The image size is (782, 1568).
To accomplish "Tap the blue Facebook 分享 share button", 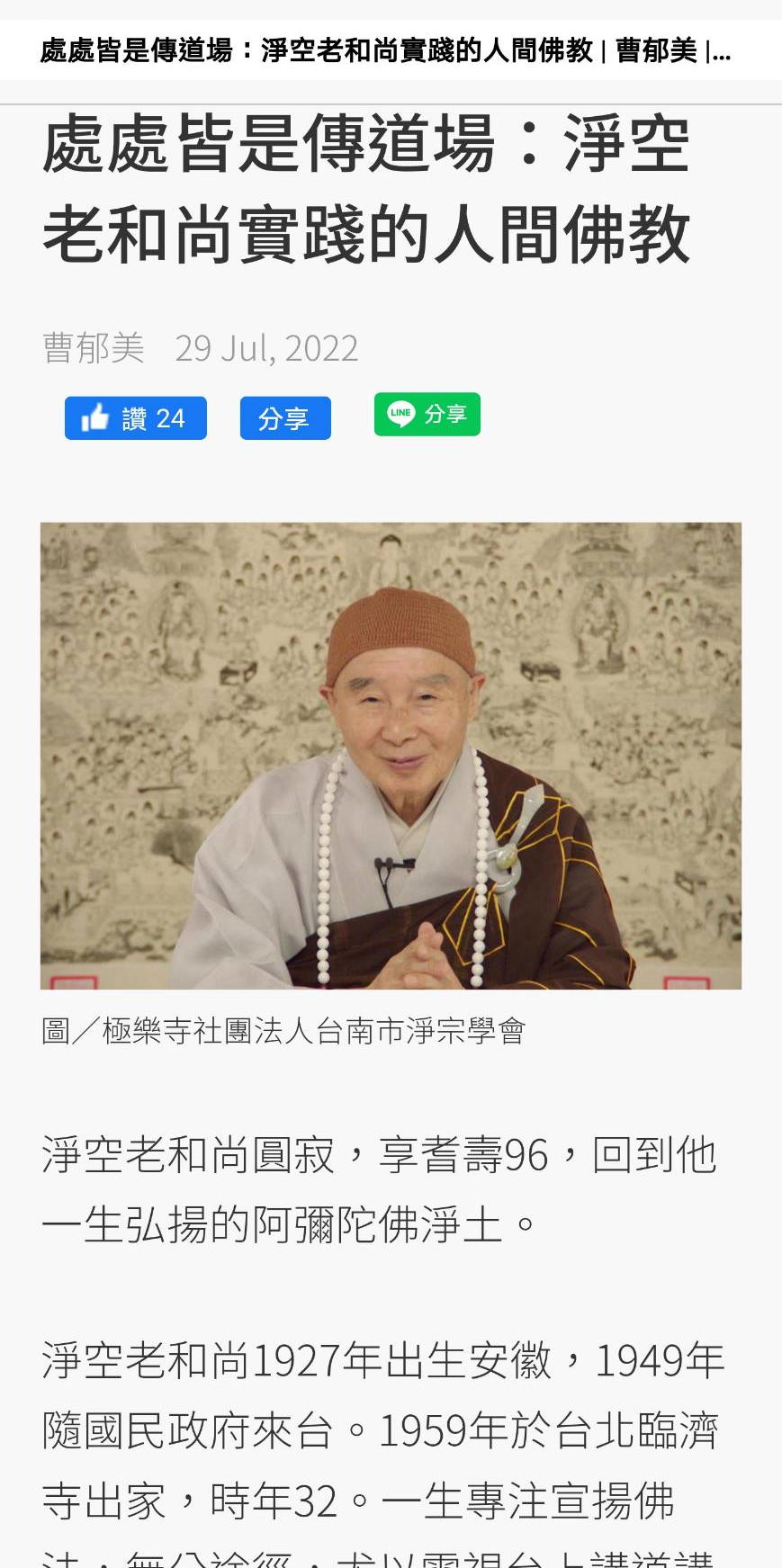I will [285, 418].
